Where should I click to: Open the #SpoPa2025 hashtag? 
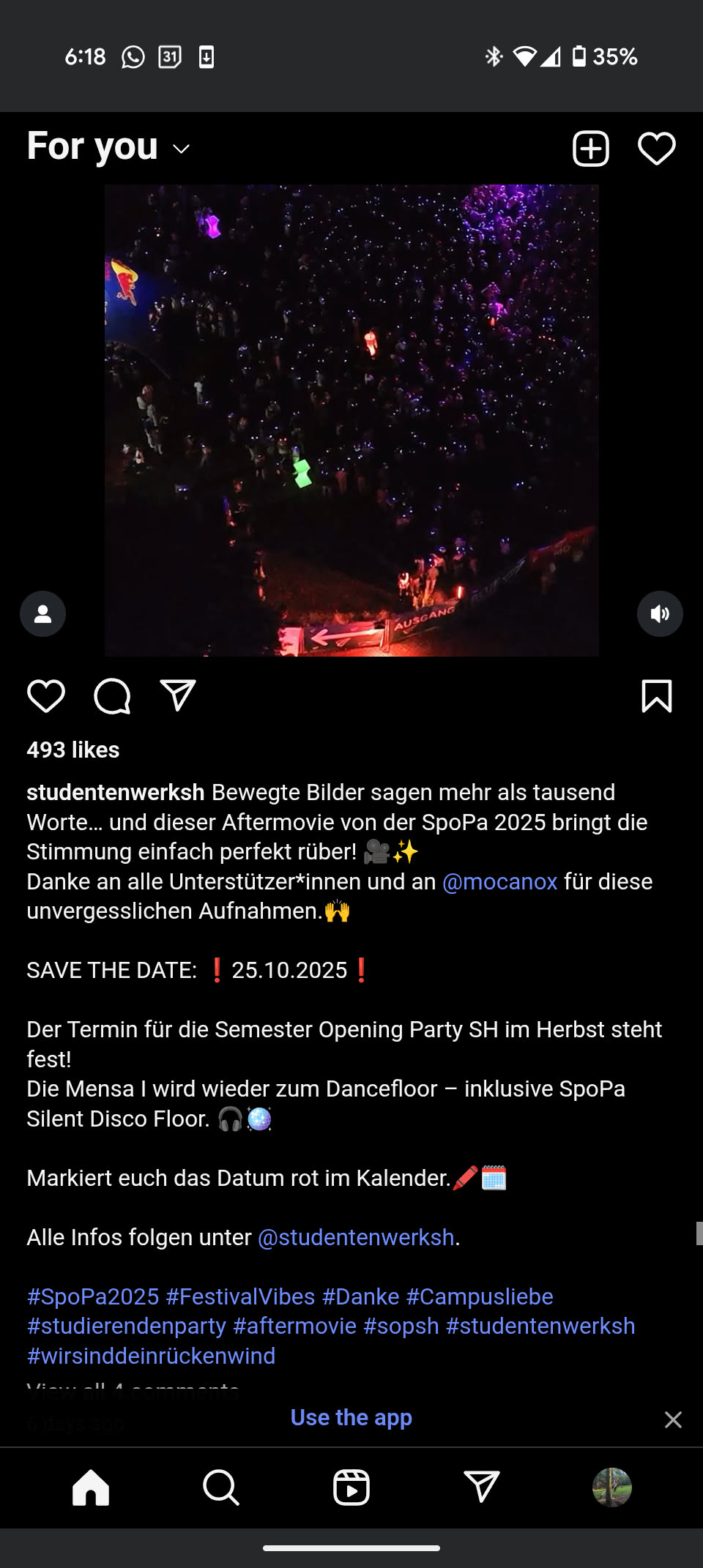[x=93, y=1296]
